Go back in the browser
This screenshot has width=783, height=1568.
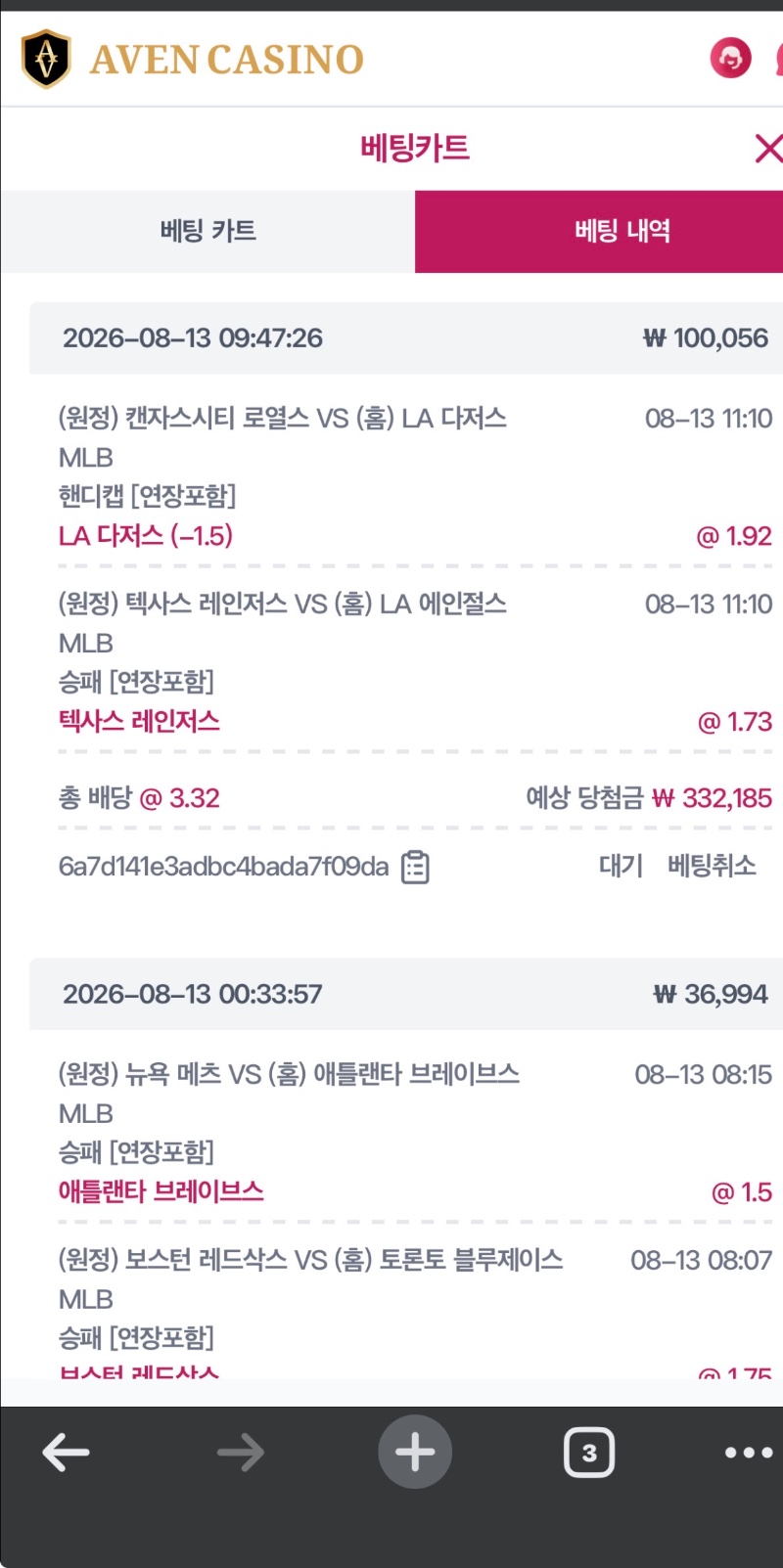(67, 1453)
